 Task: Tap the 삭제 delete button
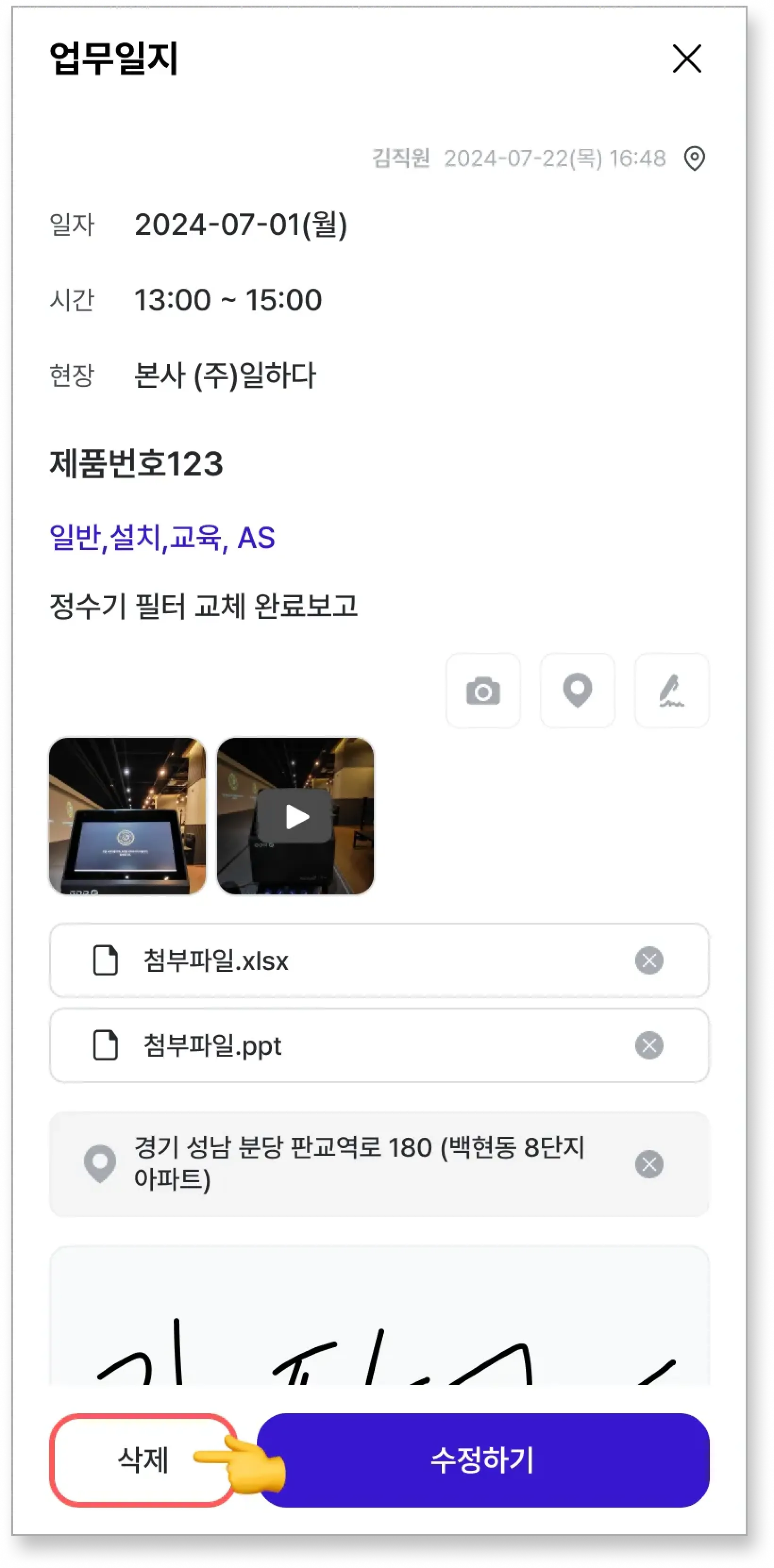tap(143, 1460)
